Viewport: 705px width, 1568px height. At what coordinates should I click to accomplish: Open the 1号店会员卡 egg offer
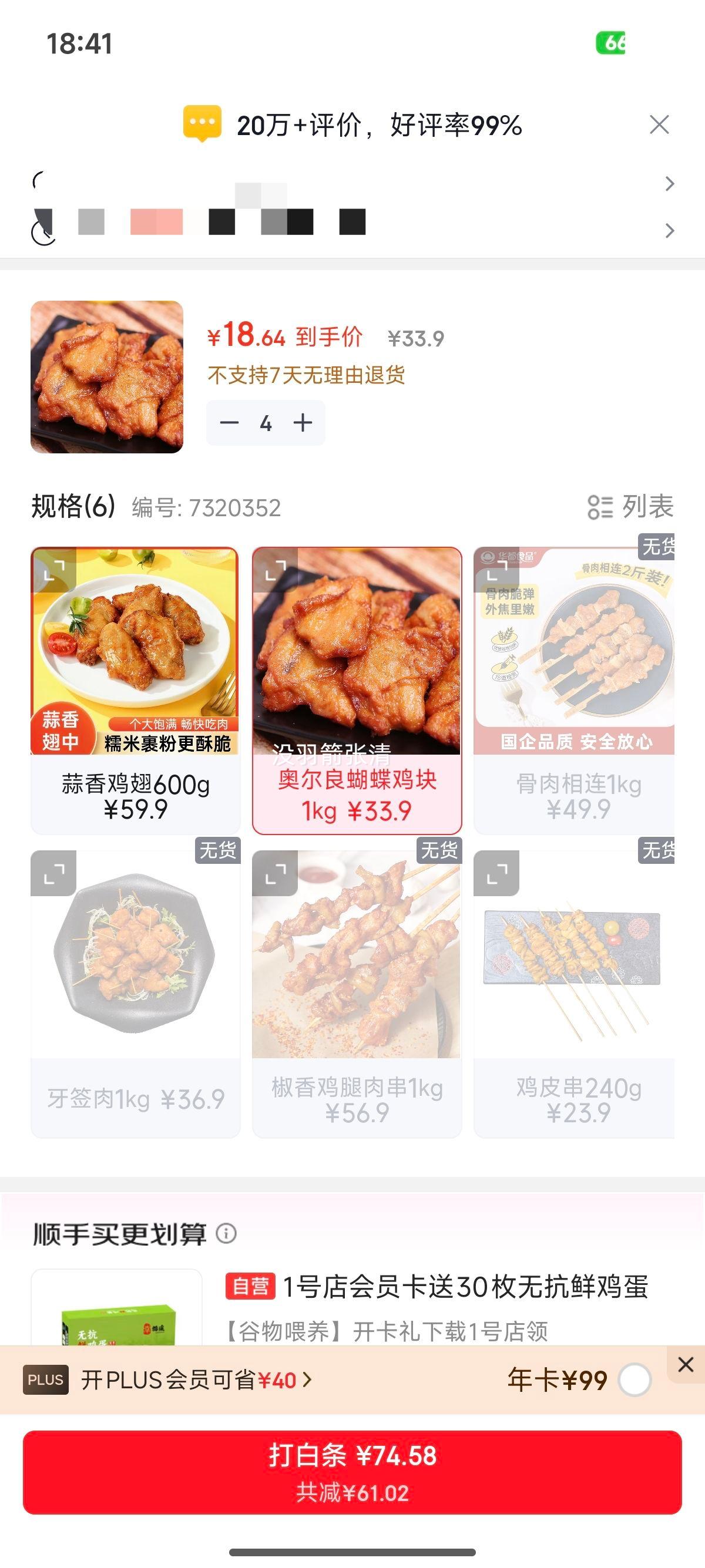point(436,1287)
